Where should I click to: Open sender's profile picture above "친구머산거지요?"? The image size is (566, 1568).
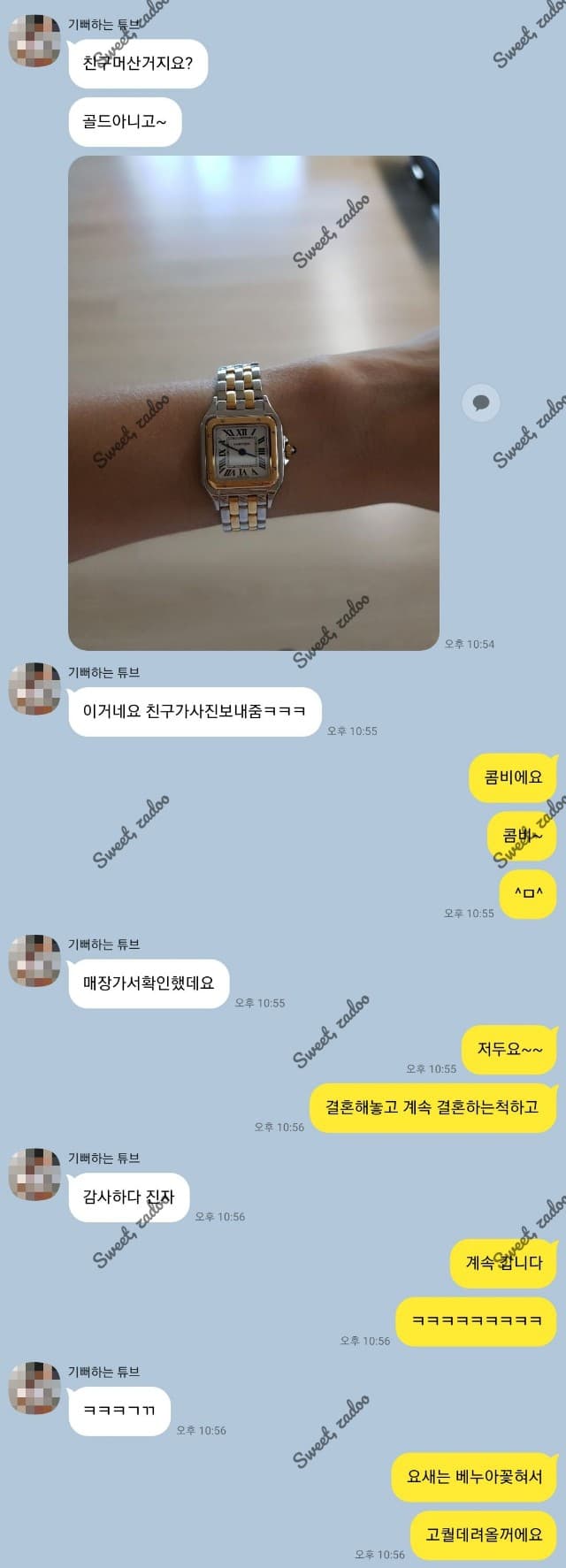point(34,42)
